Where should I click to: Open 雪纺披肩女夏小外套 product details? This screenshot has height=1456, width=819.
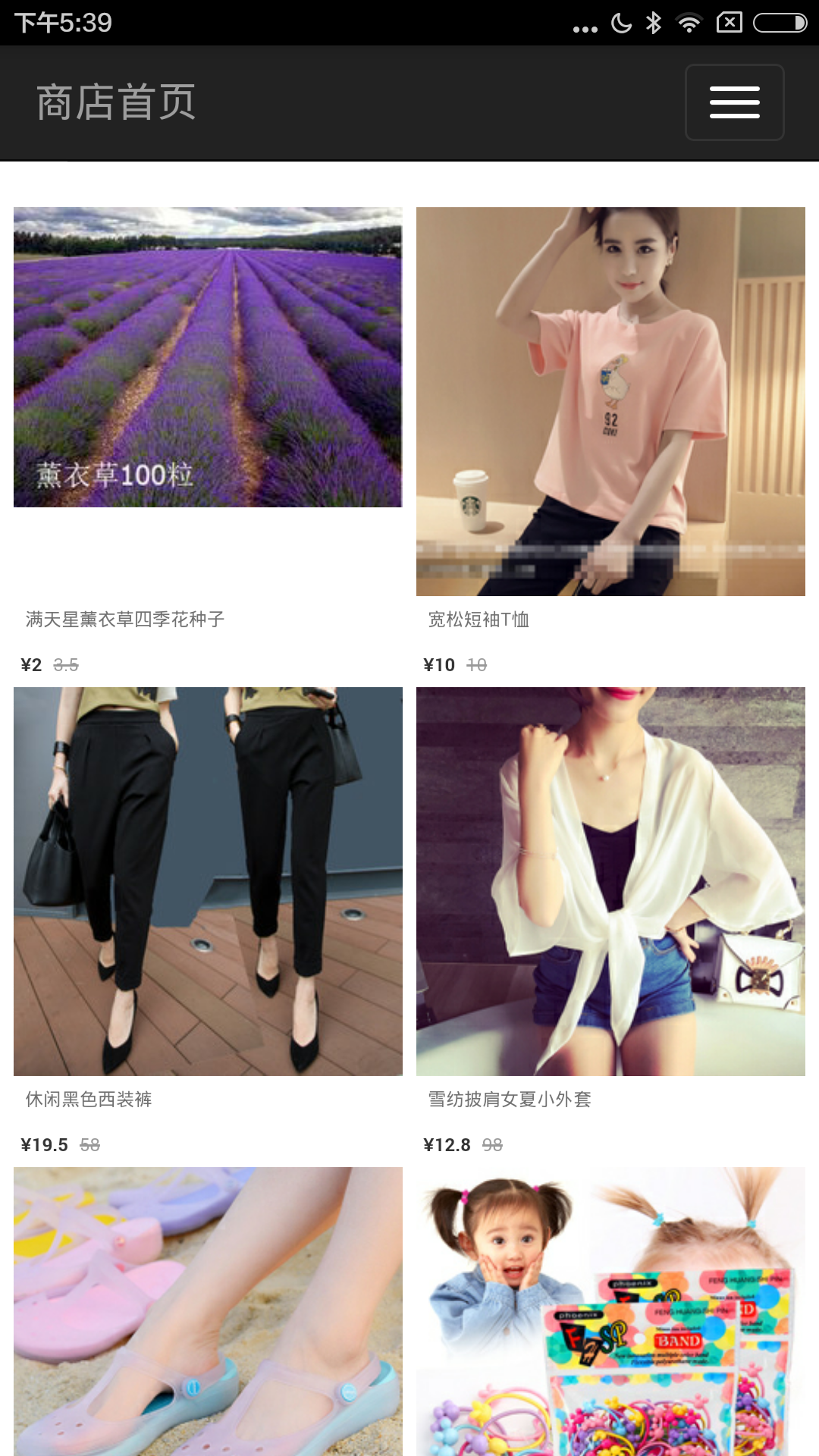[x=610, y=881]
